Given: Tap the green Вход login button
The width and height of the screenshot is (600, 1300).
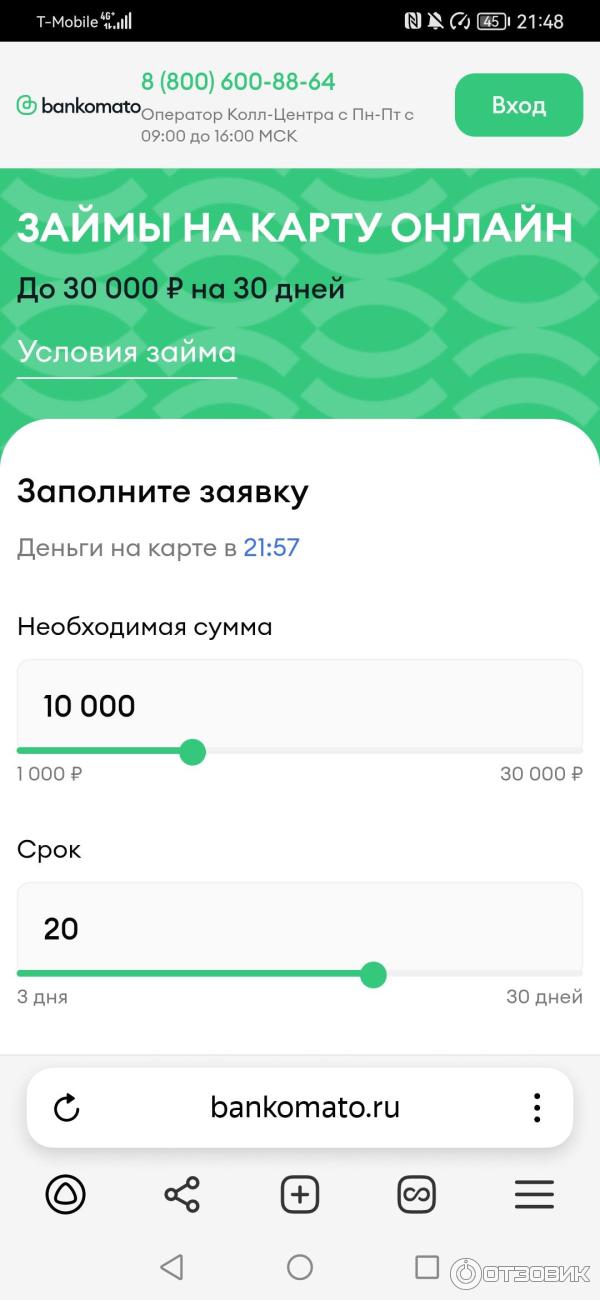Looking at the screenshot, I should tap(518, 105).
